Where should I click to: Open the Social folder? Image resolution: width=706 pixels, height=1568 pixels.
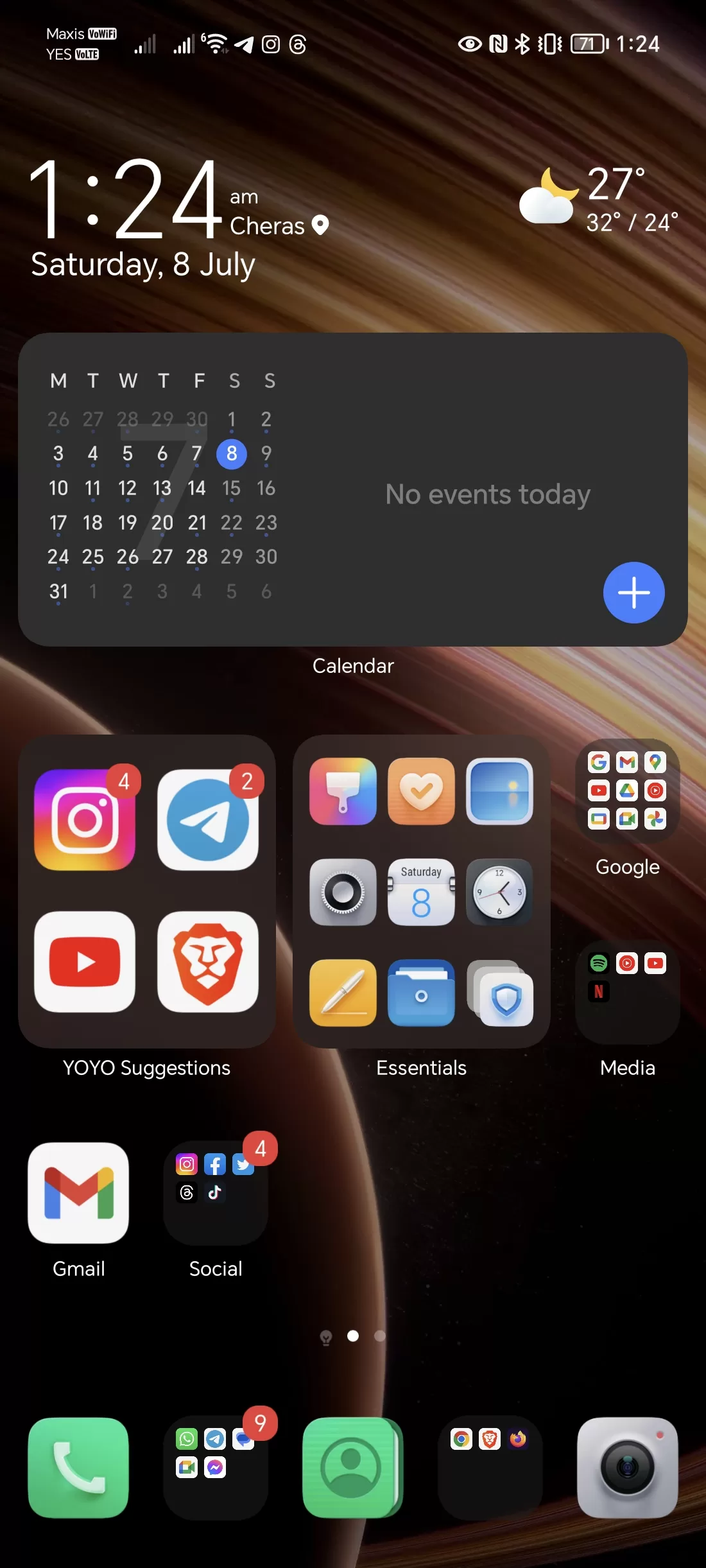[216, 1193]
